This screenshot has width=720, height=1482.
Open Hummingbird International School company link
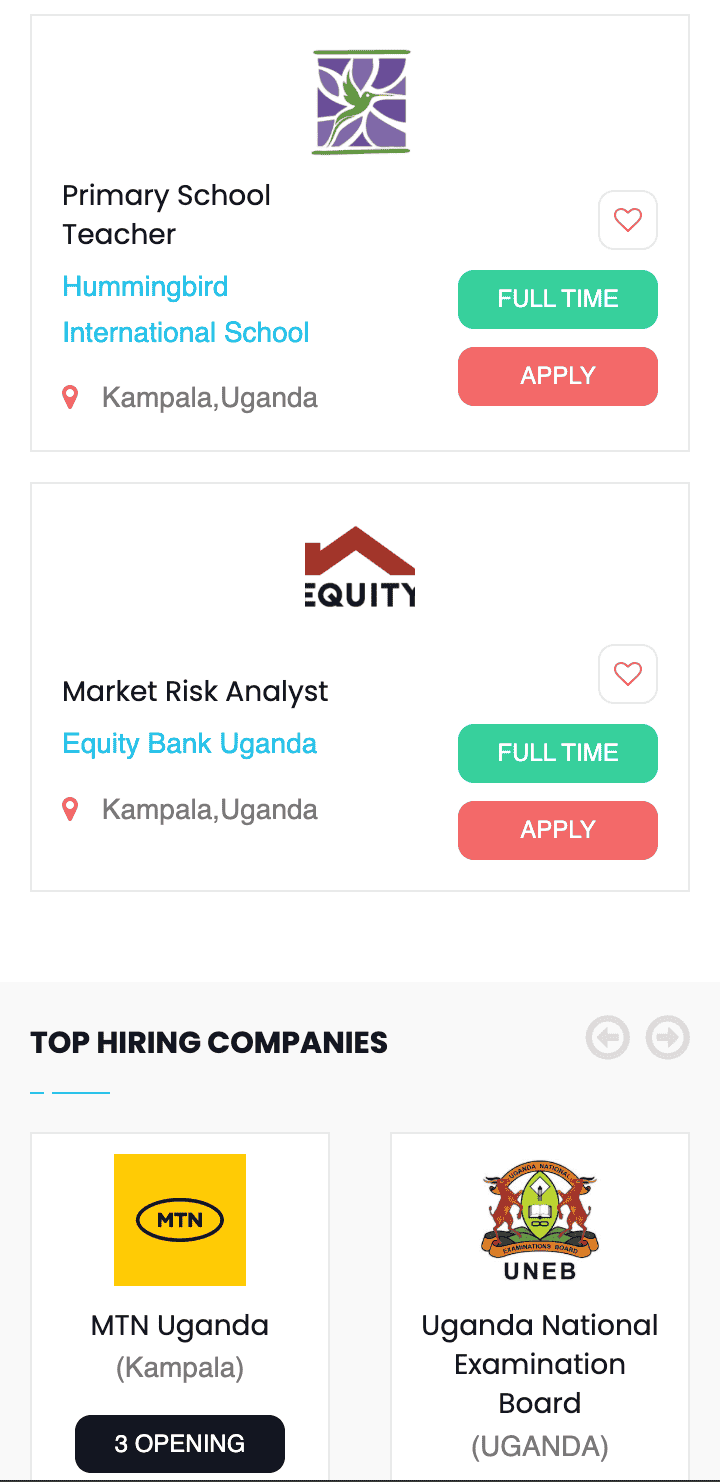185,309
